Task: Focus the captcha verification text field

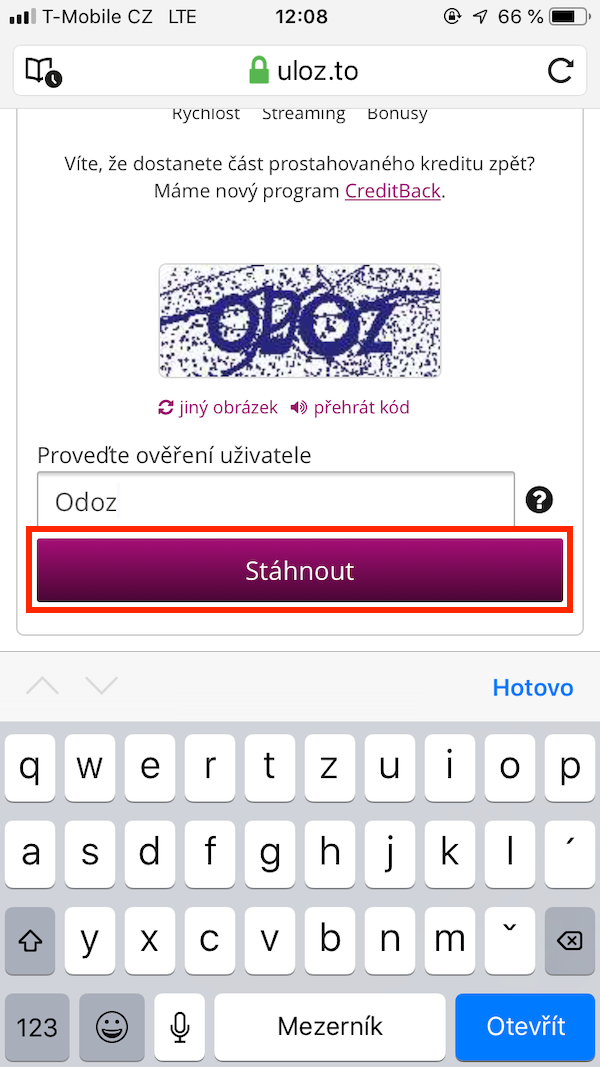Action: [275, 500]
